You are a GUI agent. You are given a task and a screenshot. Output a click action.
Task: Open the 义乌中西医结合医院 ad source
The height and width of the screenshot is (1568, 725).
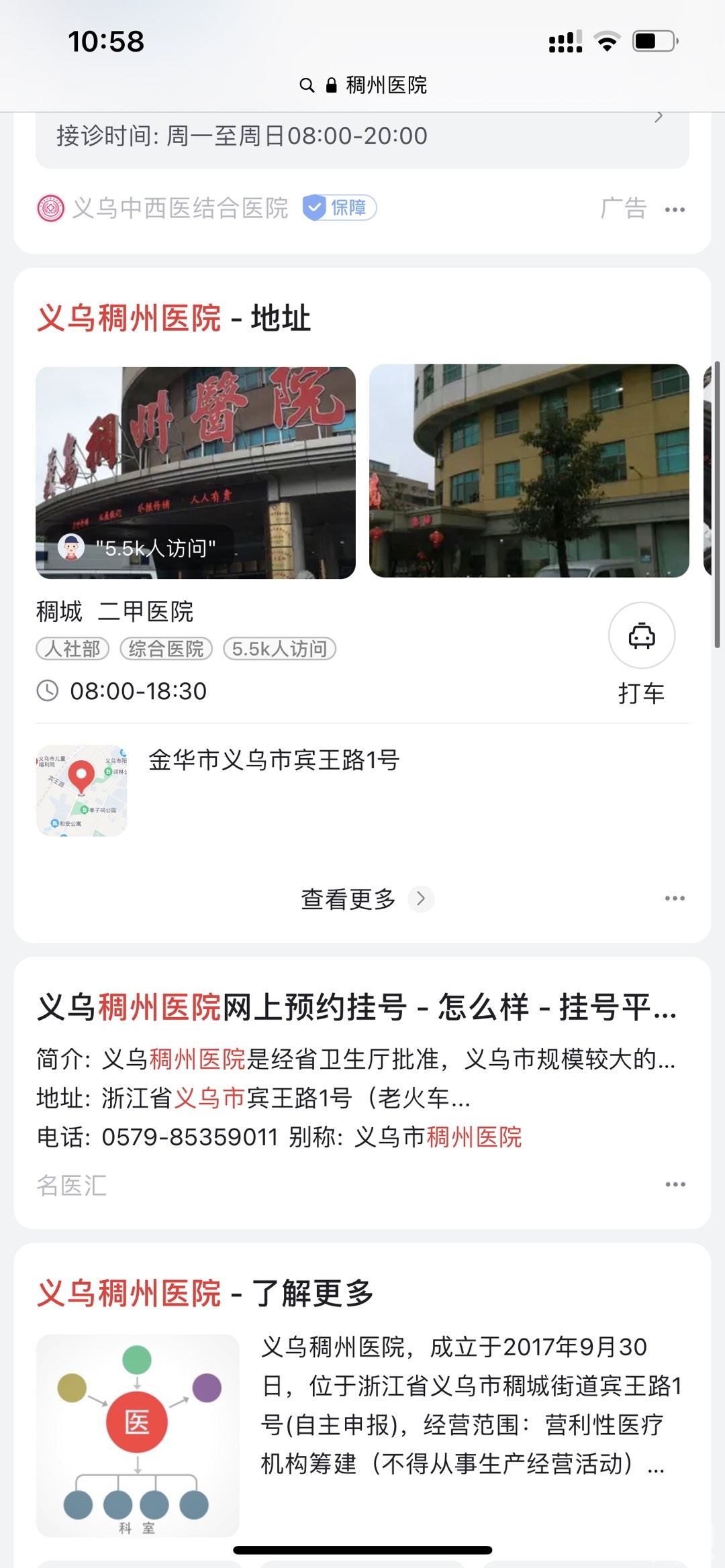(179, 208)
